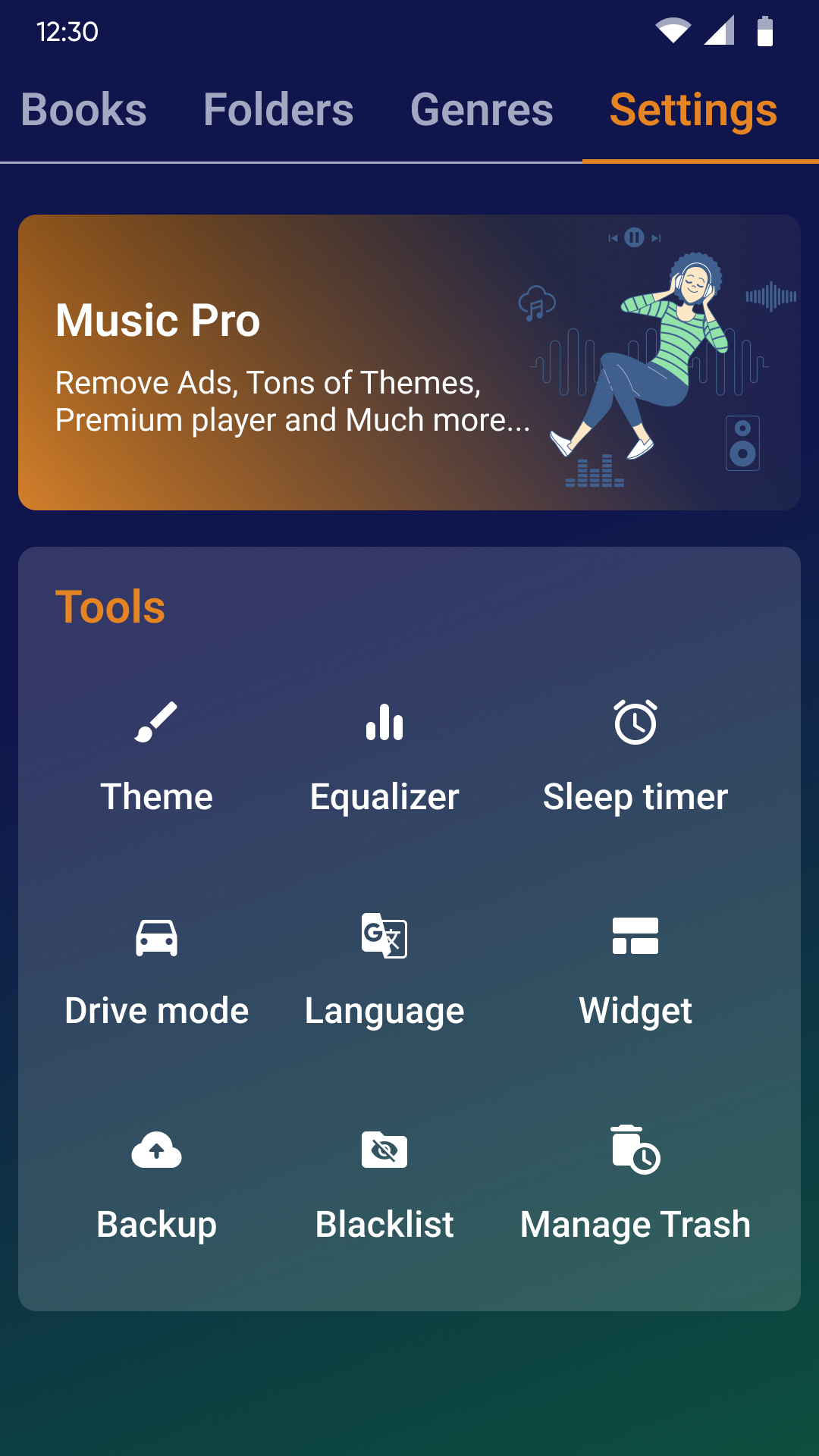819x1456 pixels.
Task: Set up the Sleep timer
Action: [x=635, y=757]
